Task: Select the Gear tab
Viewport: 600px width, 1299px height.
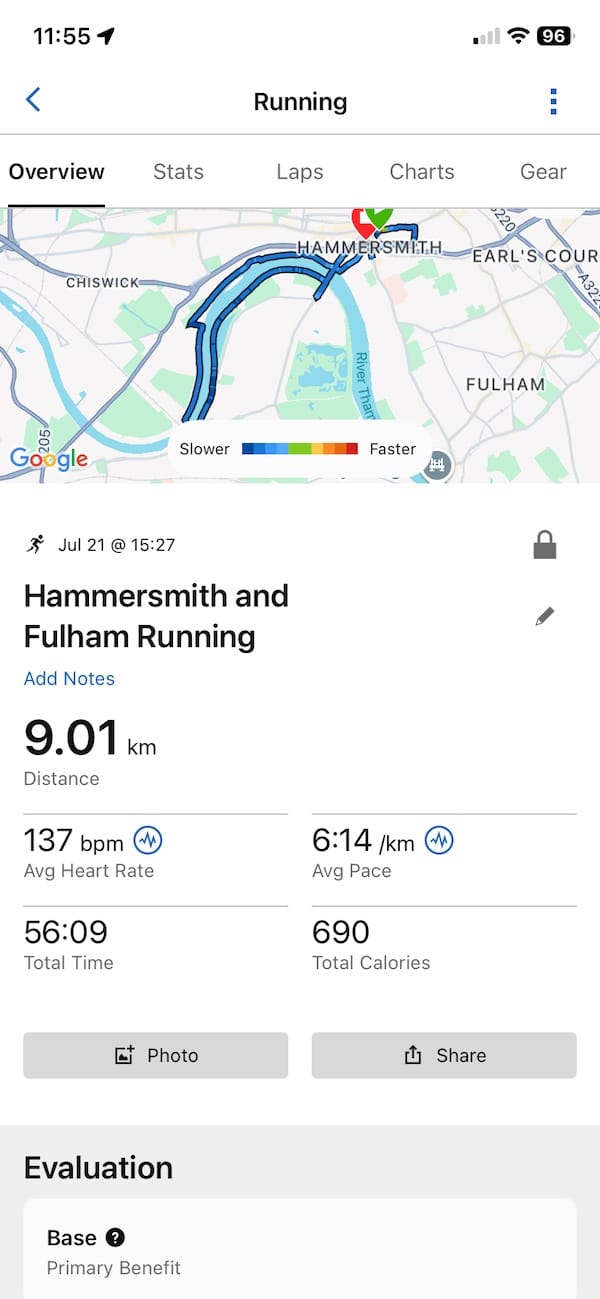Action: pyautogui.click(x=543, y=172)
